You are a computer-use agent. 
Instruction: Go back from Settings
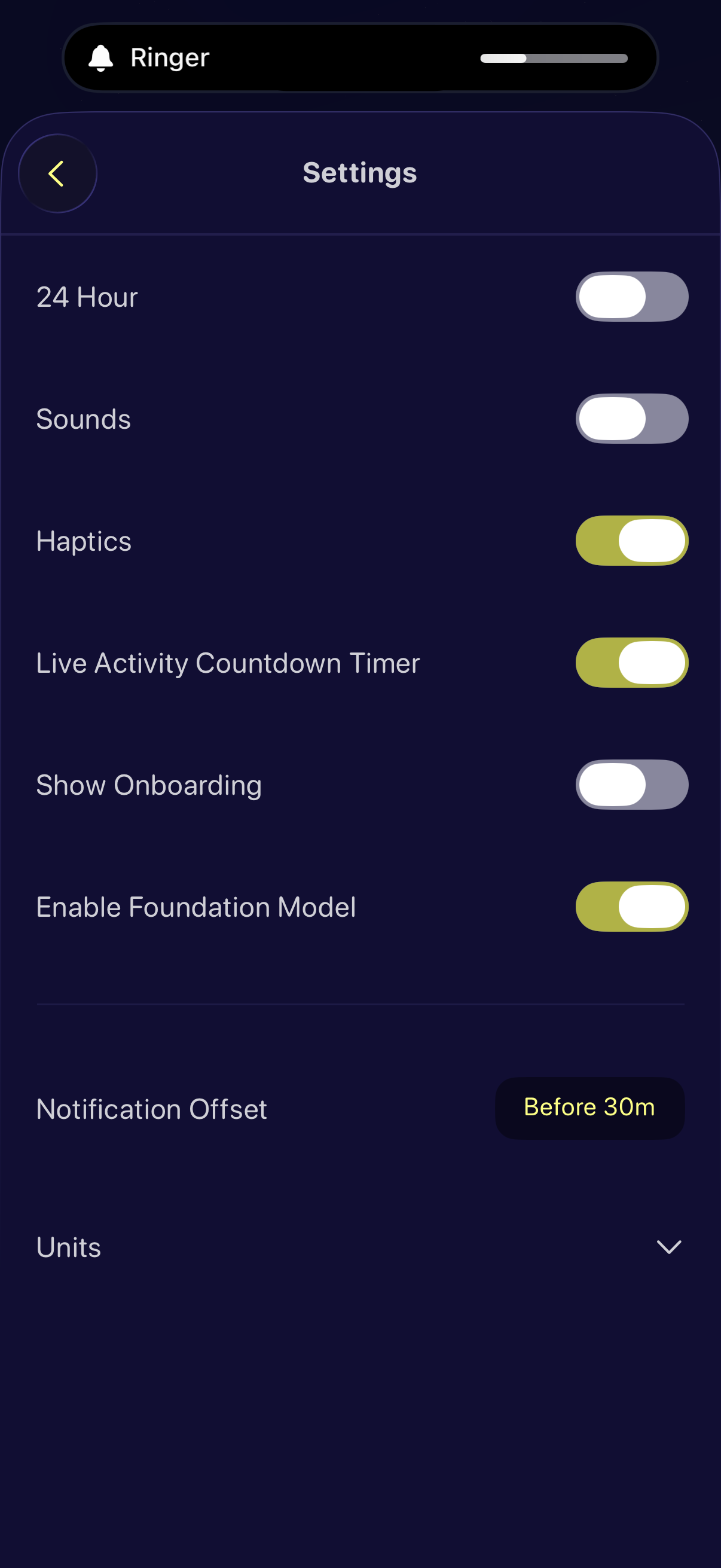57,173
